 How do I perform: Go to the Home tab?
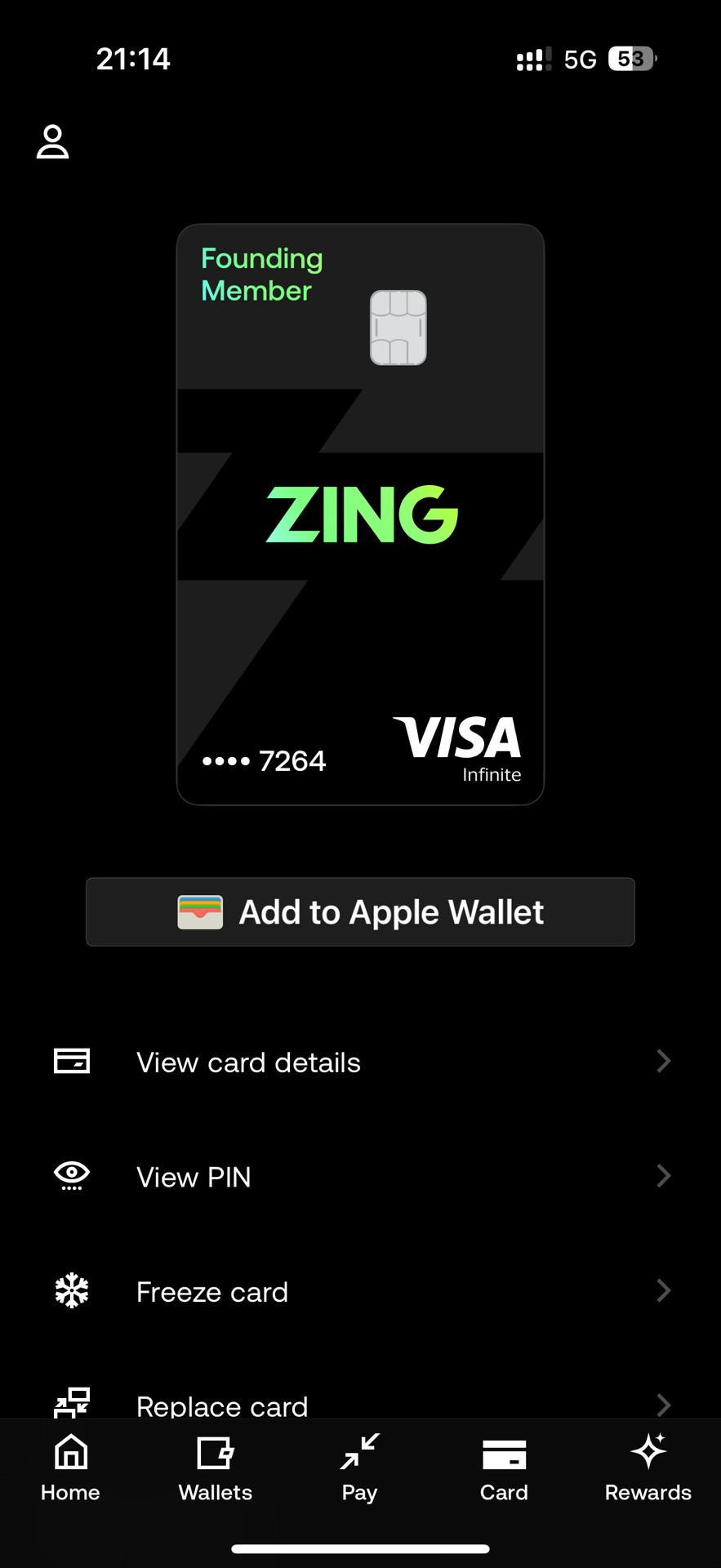[71, 1469]
